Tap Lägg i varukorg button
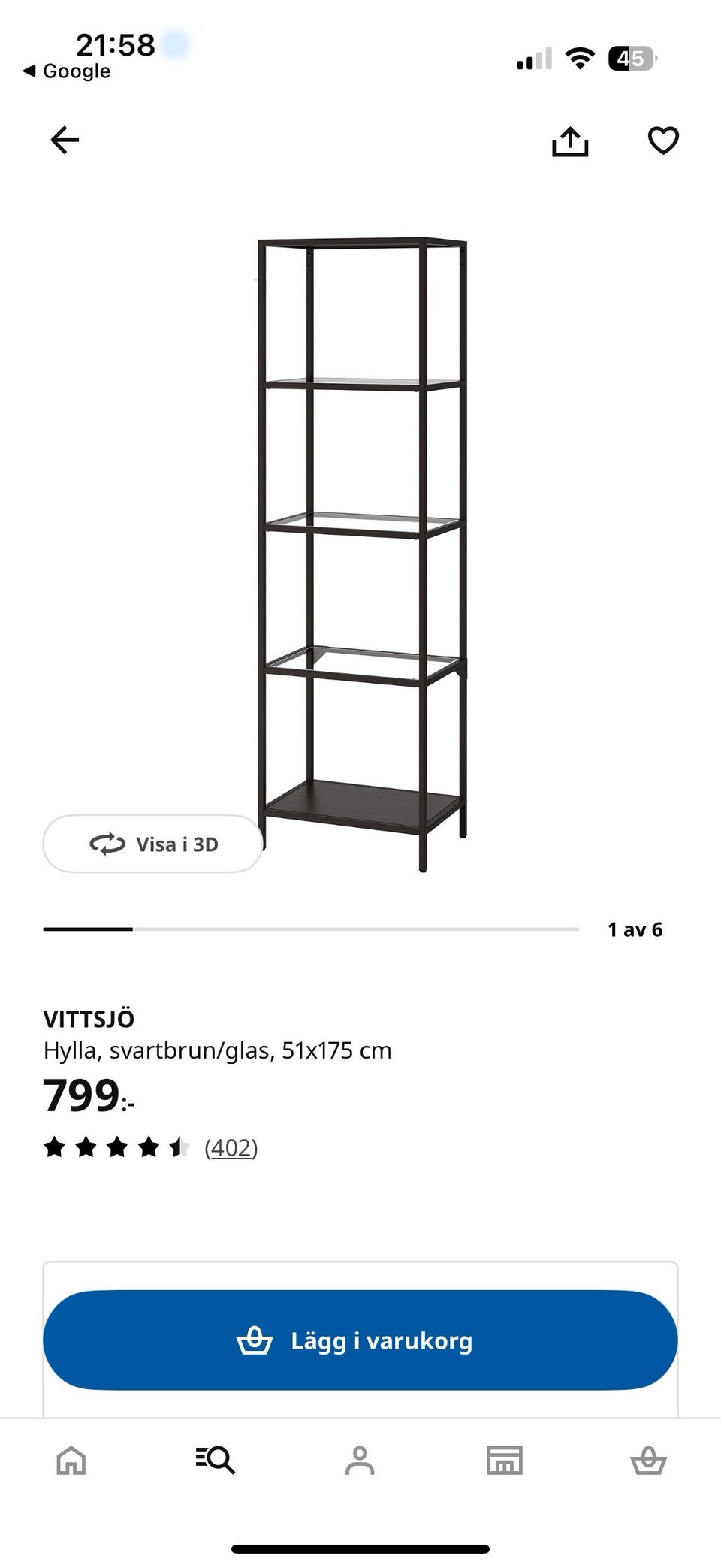 point(360,1340)
